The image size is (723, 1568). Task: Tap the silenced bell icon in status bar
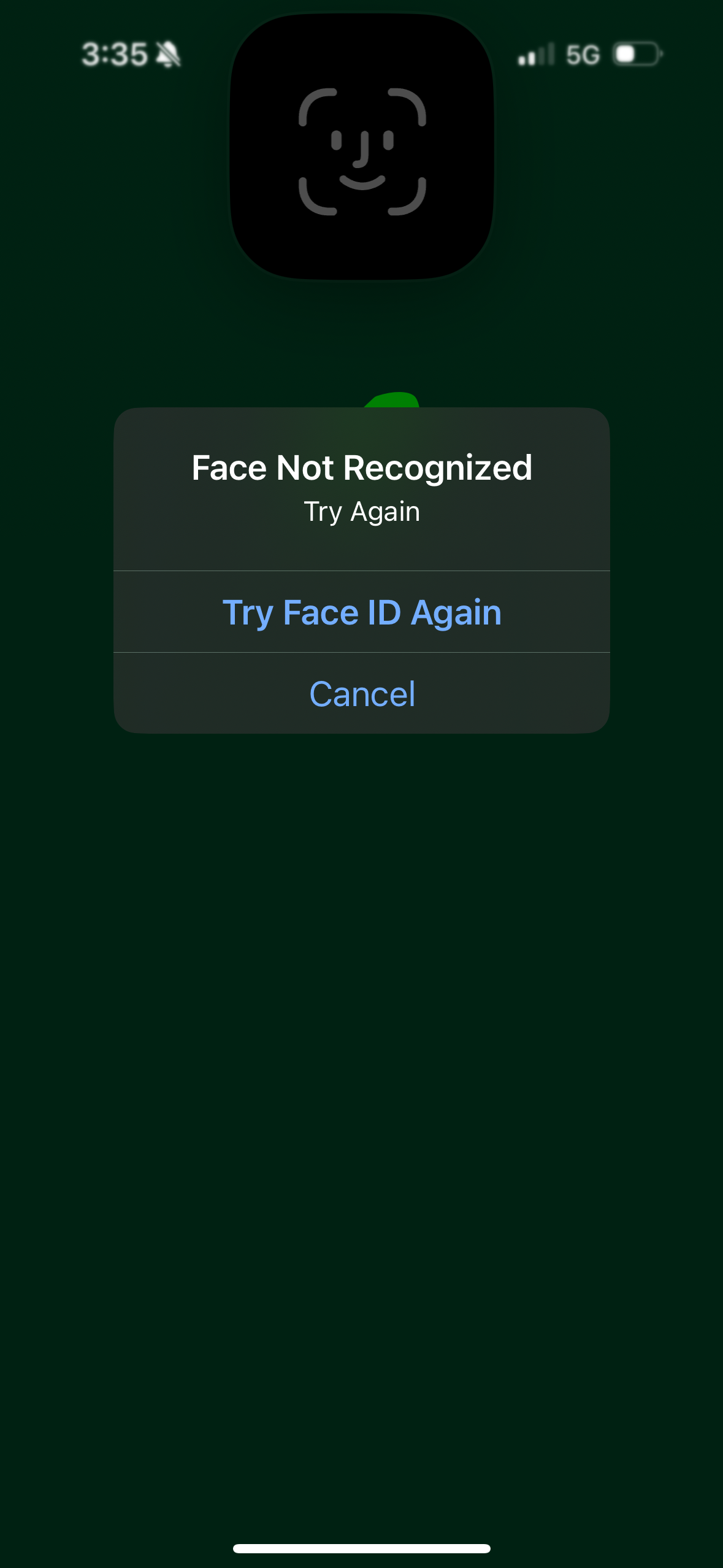[166, 55]
